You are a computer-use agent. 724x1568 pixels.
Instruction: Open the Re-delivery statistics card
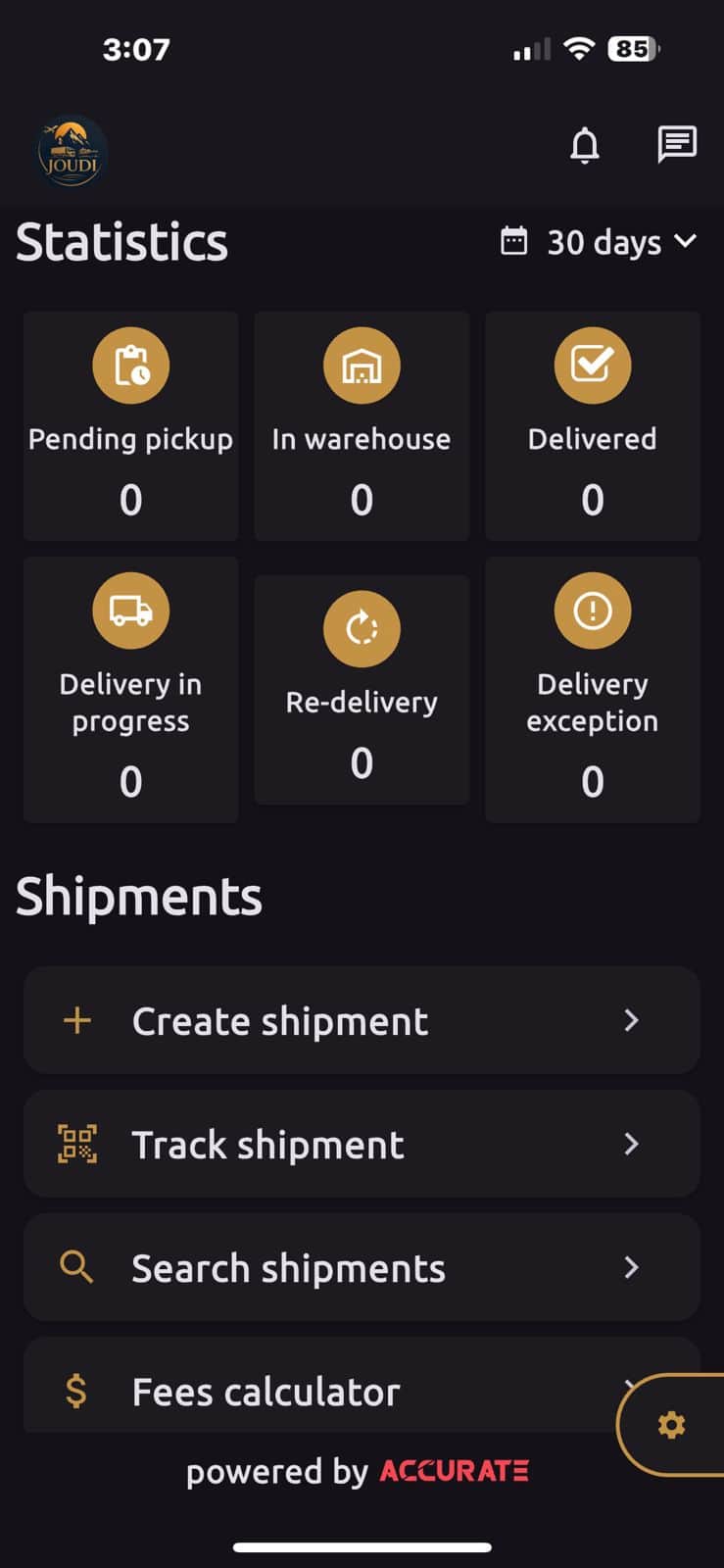point(362,689)
